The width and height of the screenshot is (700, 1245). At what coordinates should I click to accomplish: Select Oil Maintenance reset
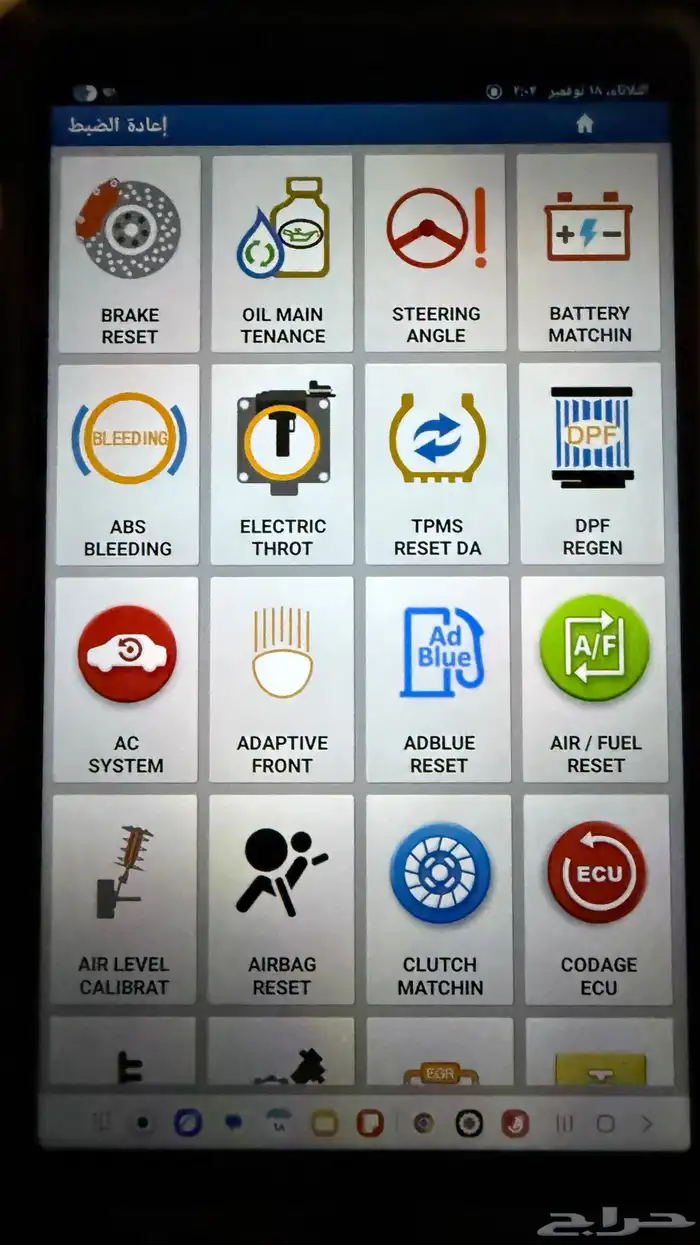[x=282, y=253]
